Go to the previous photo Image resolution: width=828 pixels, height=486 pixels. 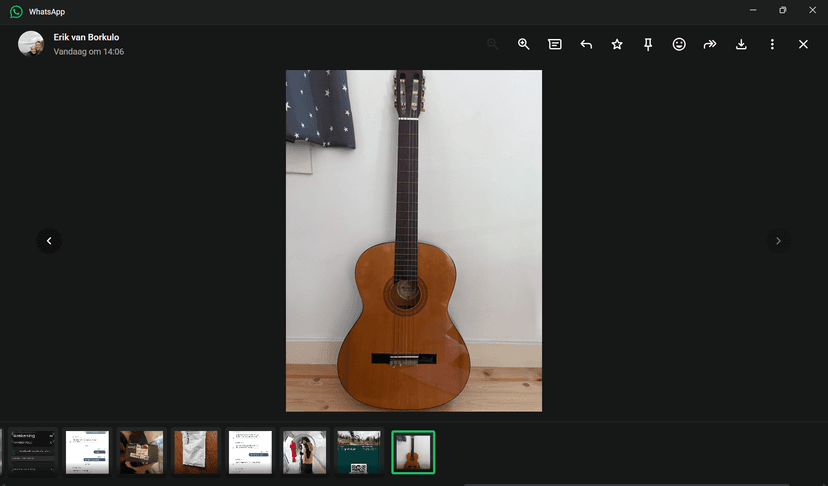49,240
